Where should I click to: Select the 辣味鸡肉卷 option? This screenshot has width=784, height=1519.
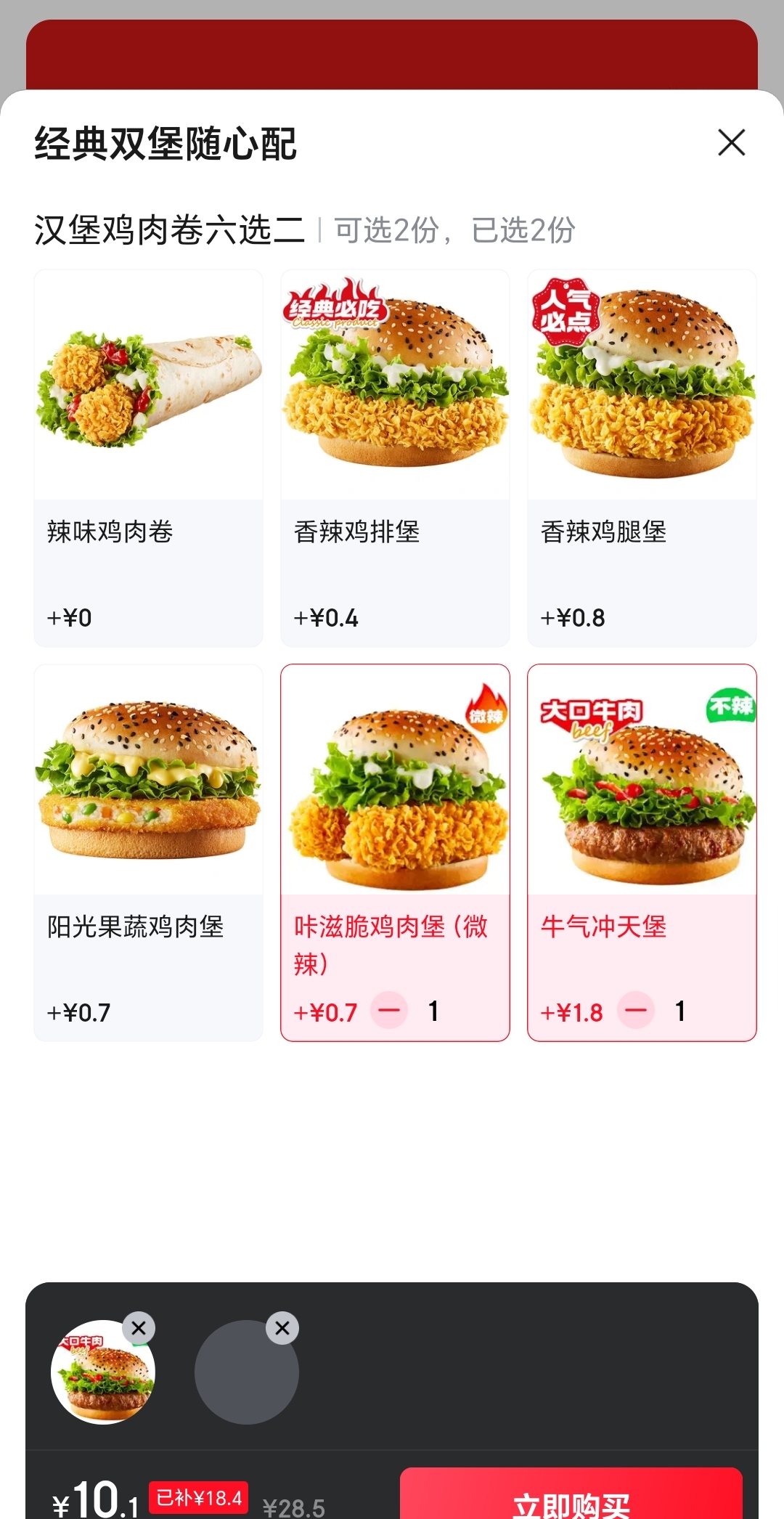(x=148, y=457)
